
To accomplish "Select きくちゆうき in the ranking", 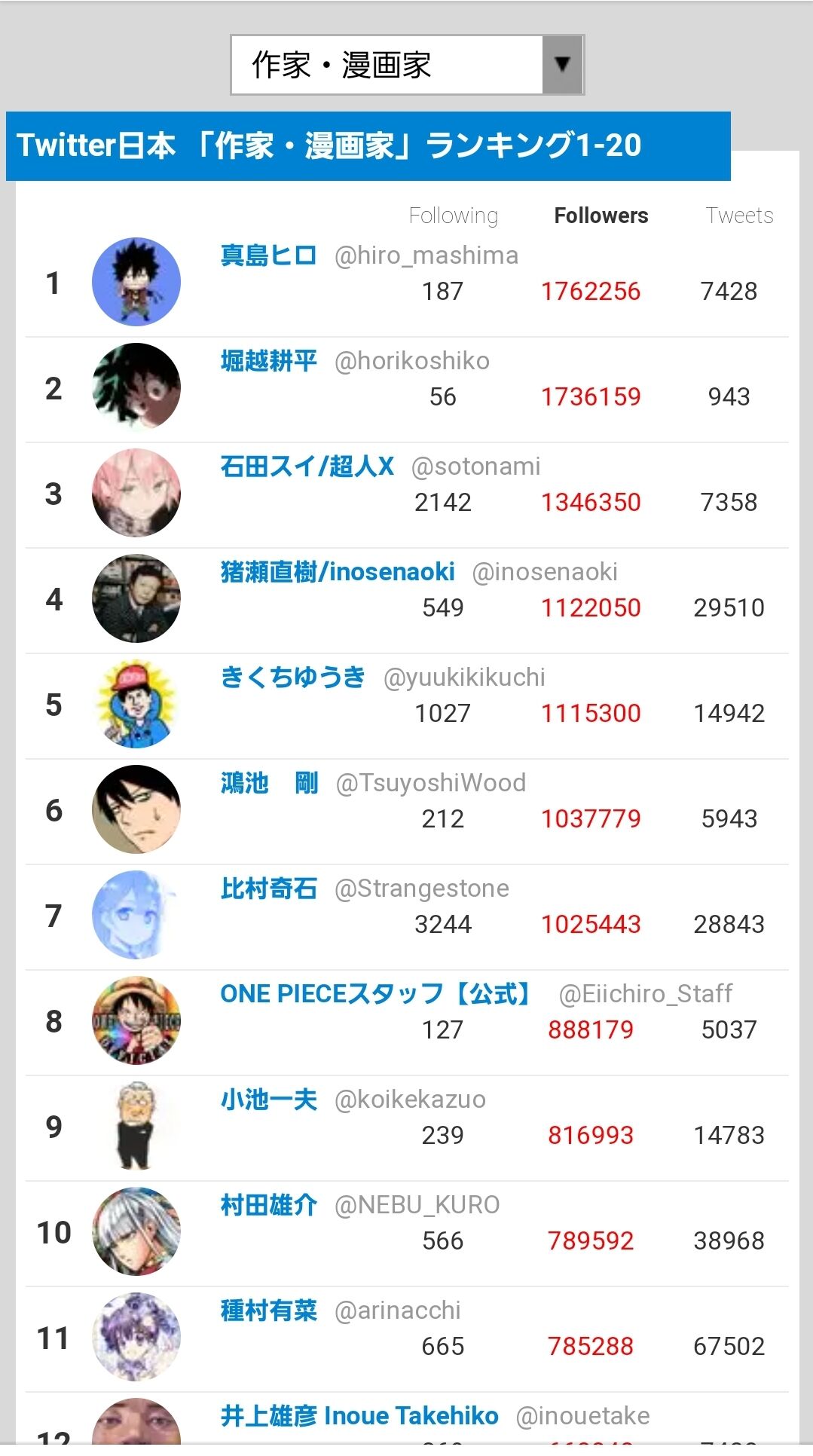I will [292, 678].
